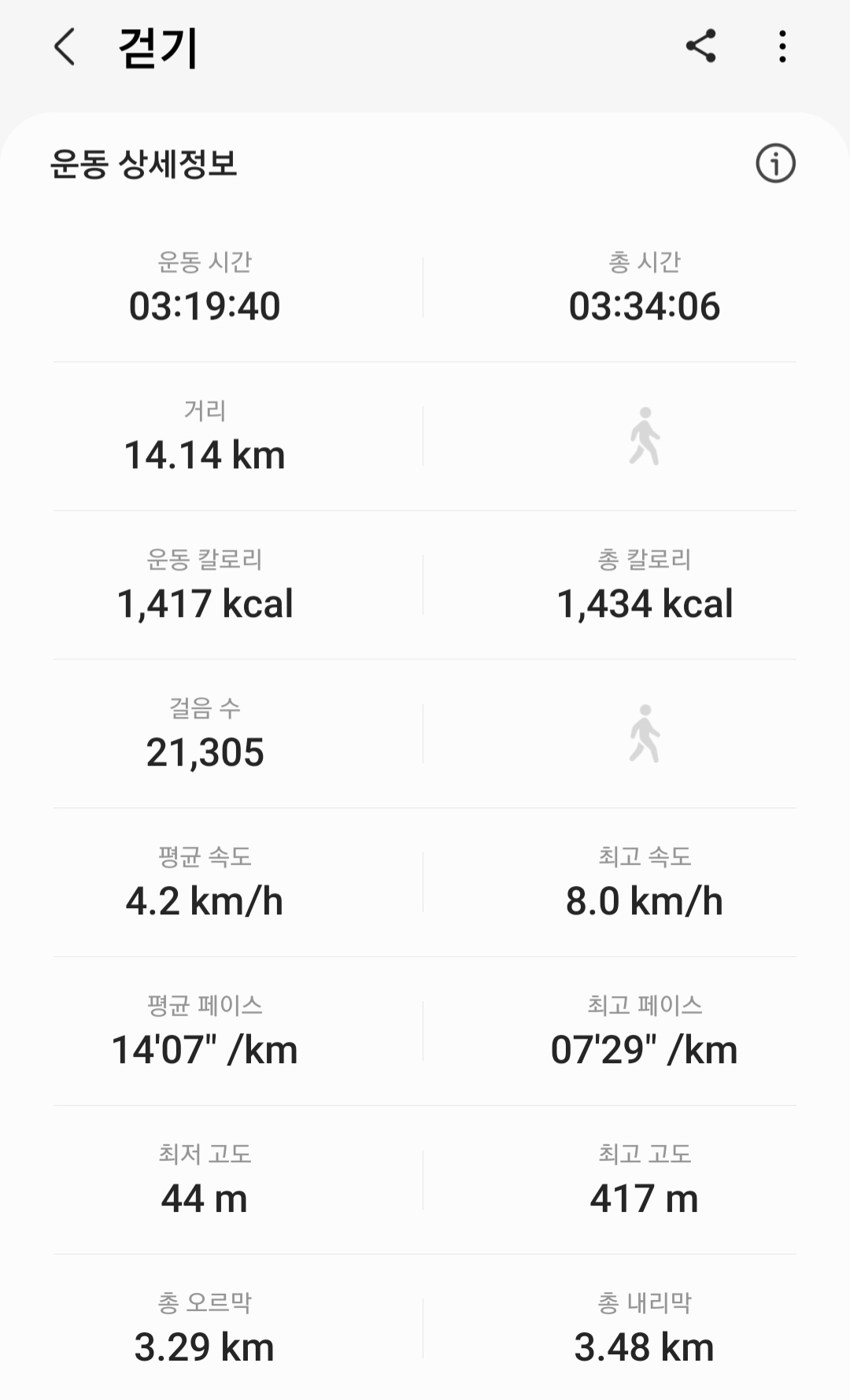Go back from the 걷기 screen
This screenshot has width=850, height=1400.
click(65, 46)
